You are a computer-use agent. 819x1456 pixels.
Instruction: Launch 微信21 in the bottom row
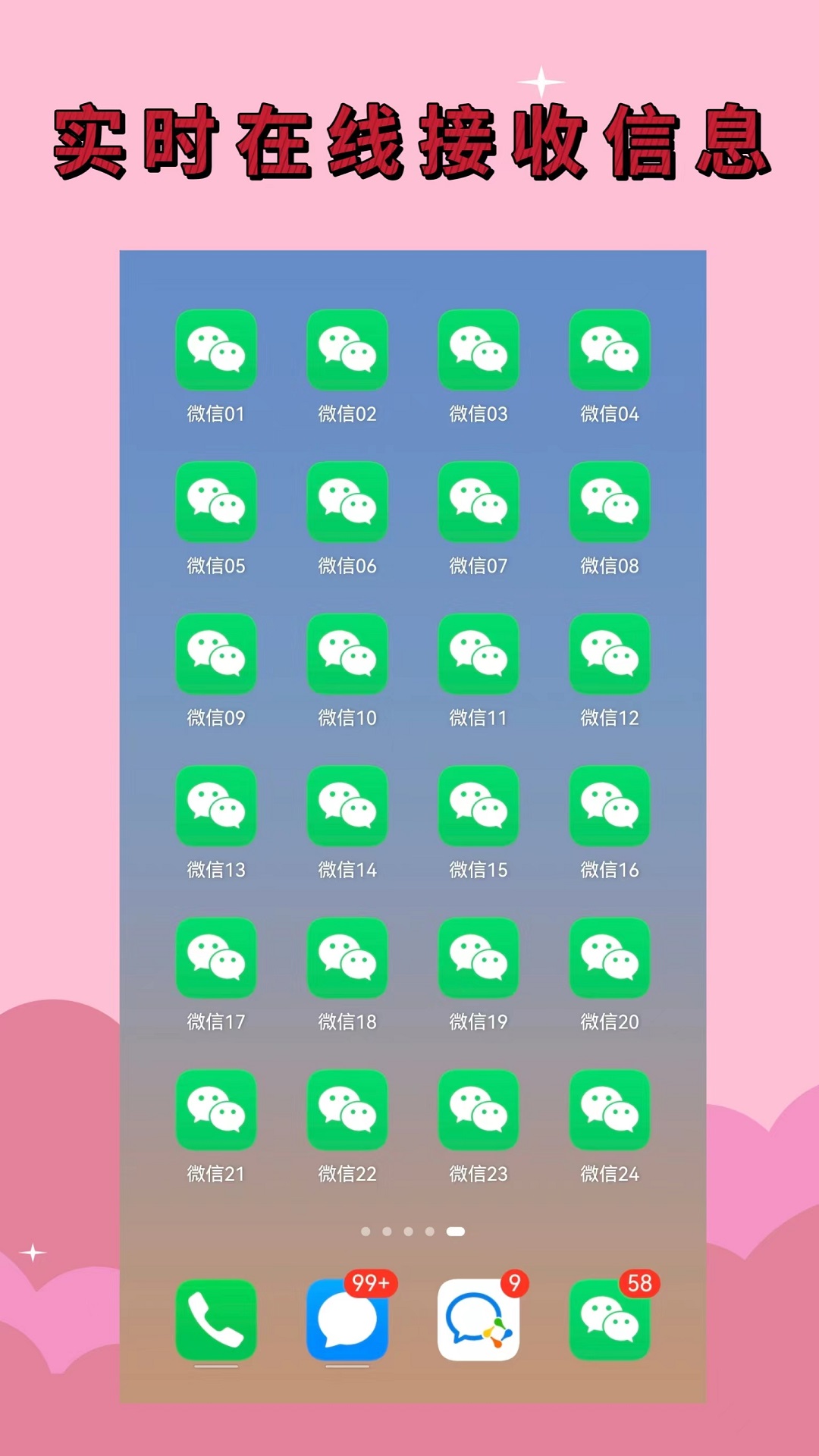click(x=215, y=1109)
